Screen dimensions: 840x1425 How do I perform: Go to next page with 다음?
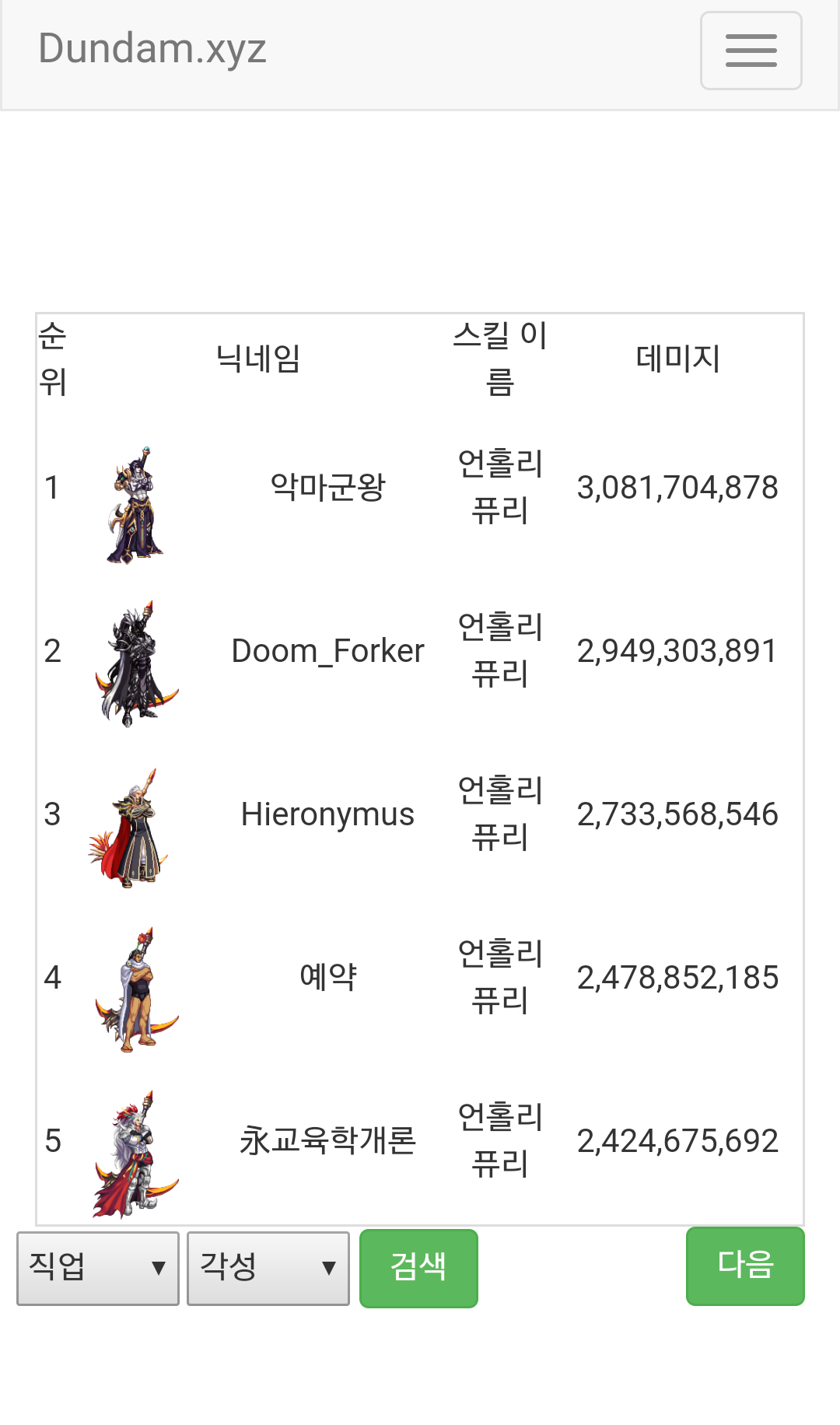(745, 1266)
